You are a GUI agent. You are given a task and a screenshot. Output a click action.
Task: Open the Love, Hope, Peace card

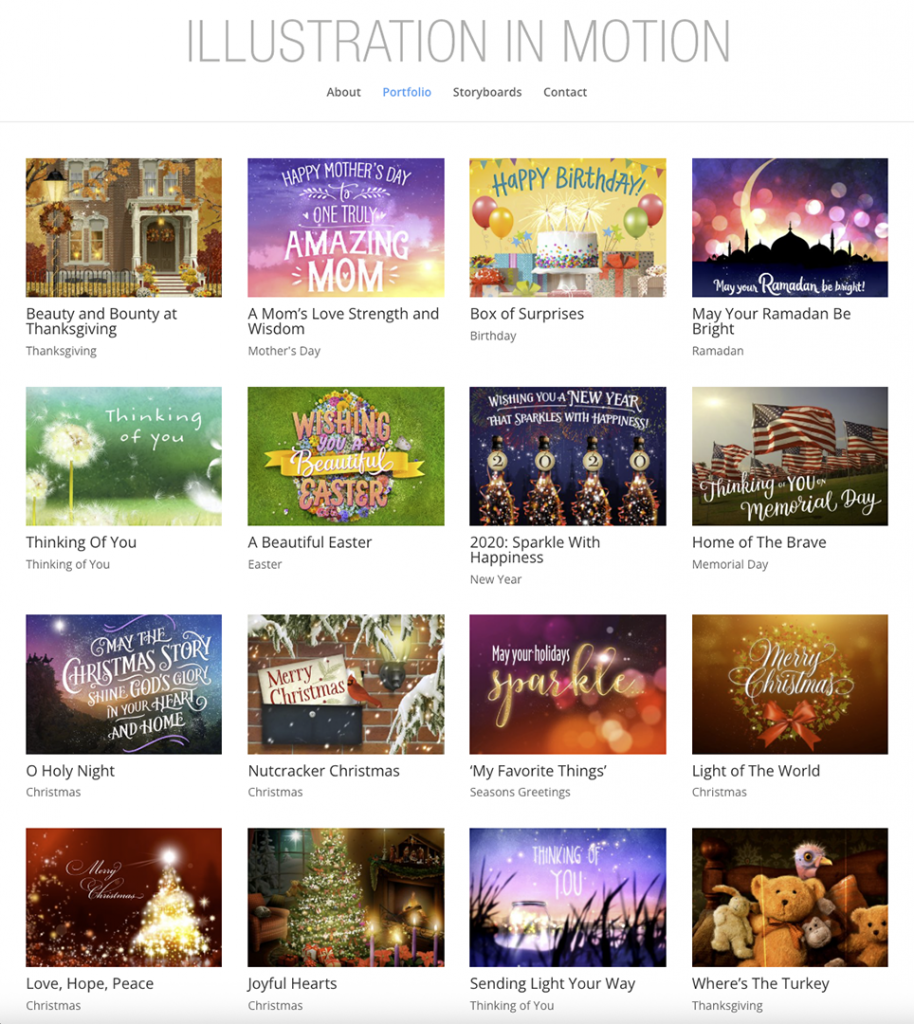point(124,897)
